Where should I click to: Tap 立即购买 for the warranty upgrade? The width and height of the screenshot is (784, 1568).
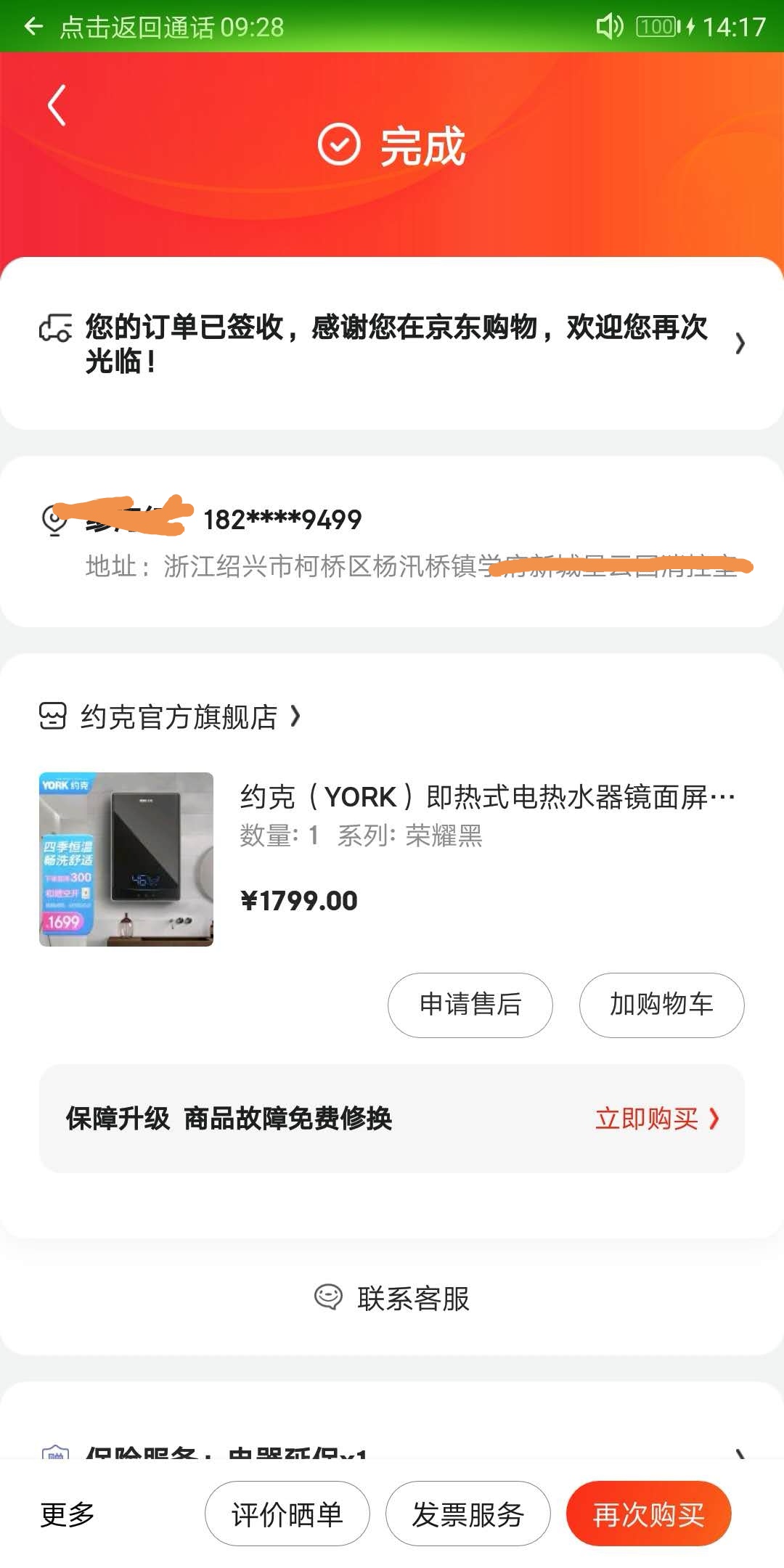tap(657, 1119)
